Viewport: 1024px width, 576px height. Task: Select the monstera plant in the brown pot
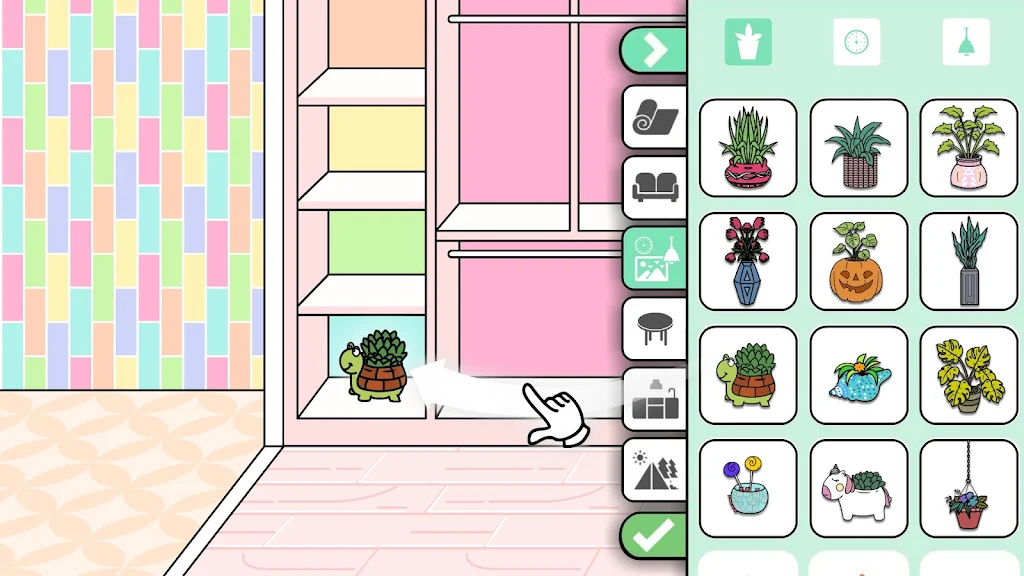point(968,375)
